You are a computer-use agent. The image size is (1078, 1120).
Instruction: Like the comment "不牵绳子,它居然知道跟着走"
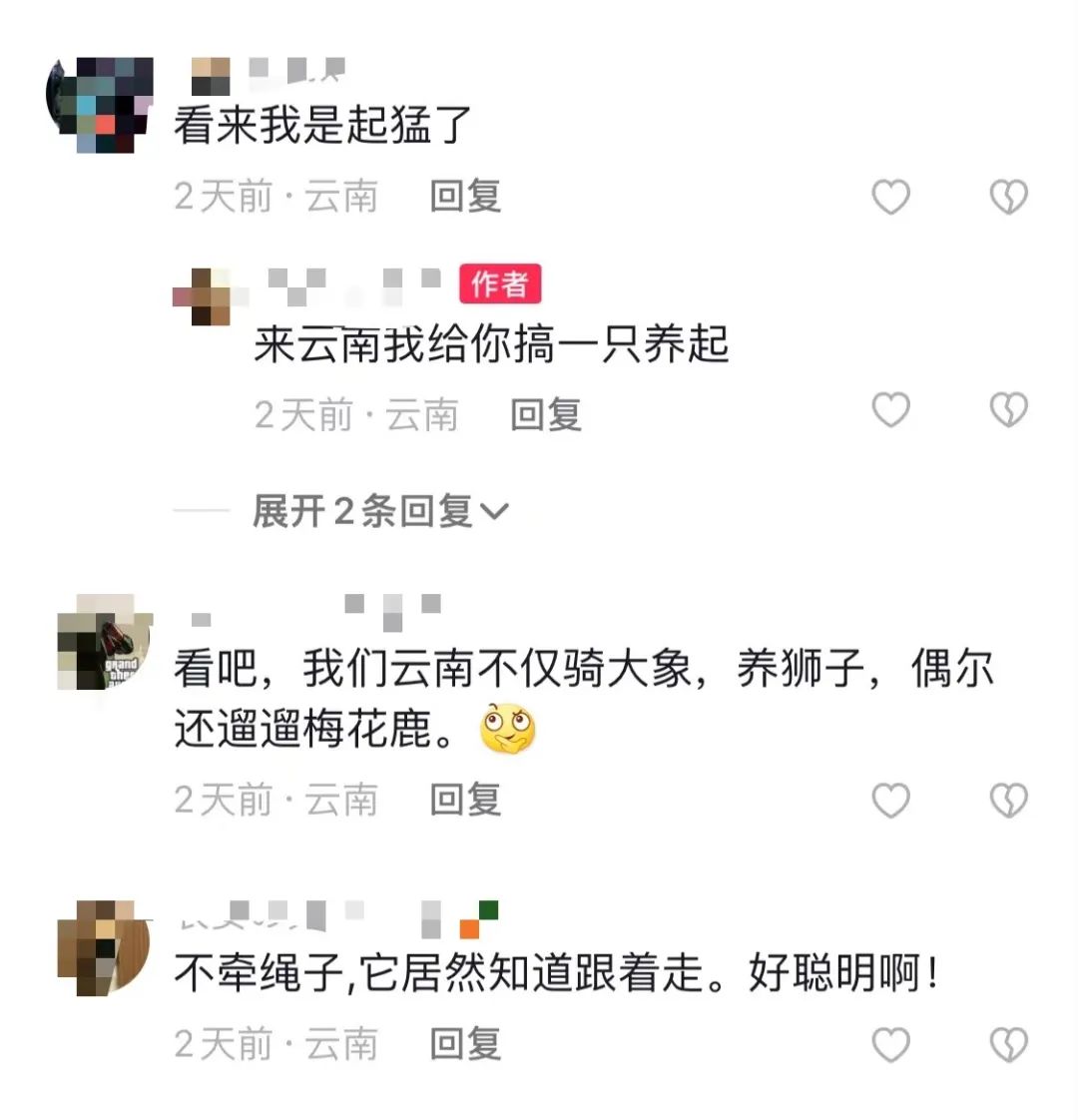(891, 1044)
